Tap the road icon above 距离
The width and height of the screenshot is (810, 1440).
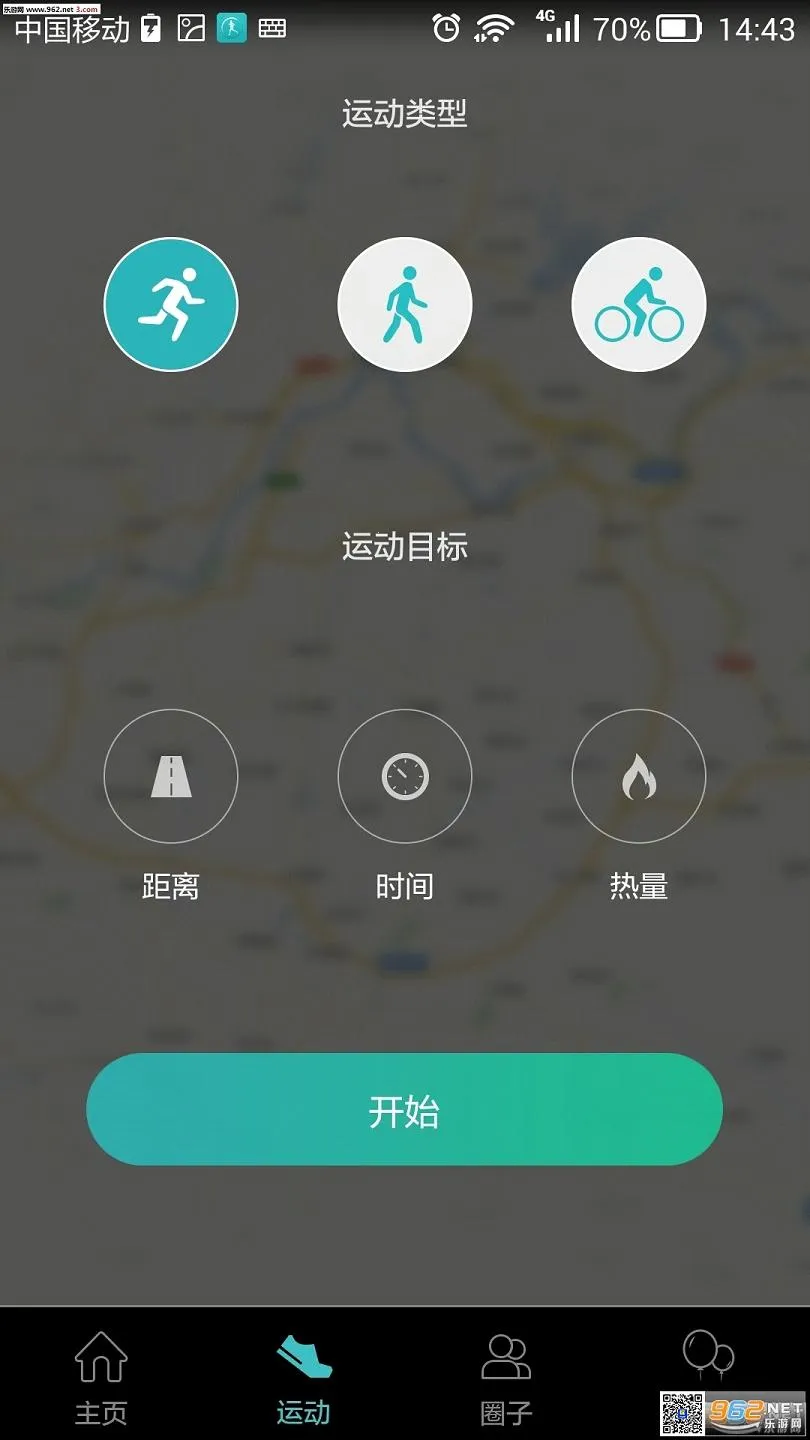(x=170, y=776)
